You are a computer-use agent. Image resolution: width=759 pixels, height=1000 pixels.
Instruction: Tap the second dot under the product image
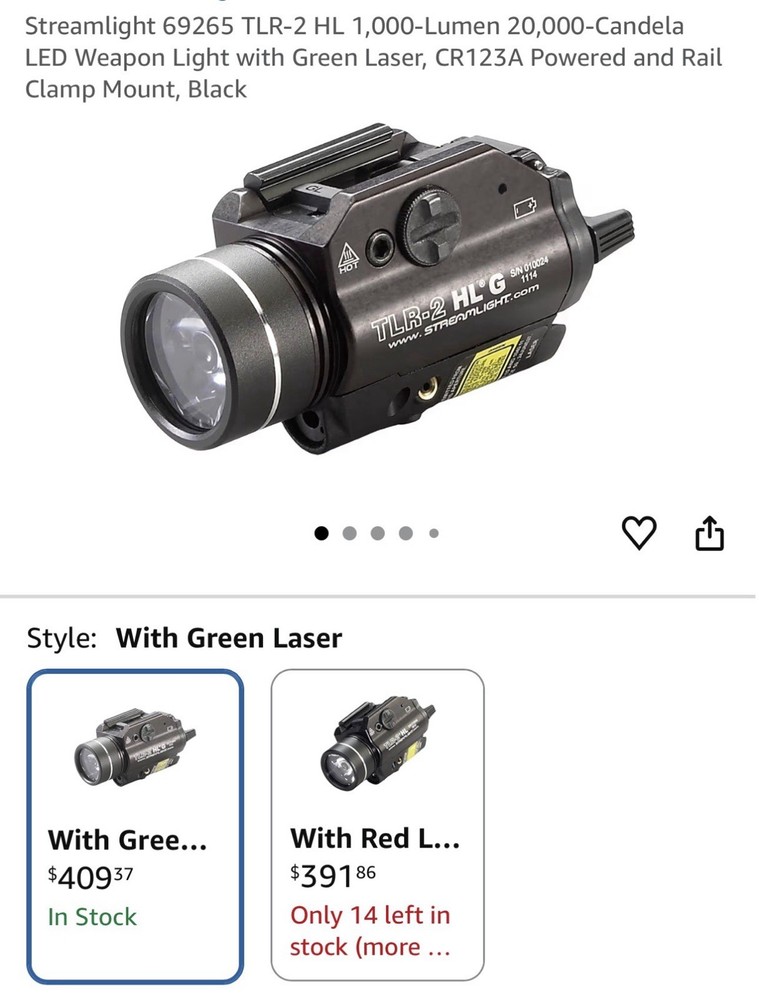click(x=349, y=533)
